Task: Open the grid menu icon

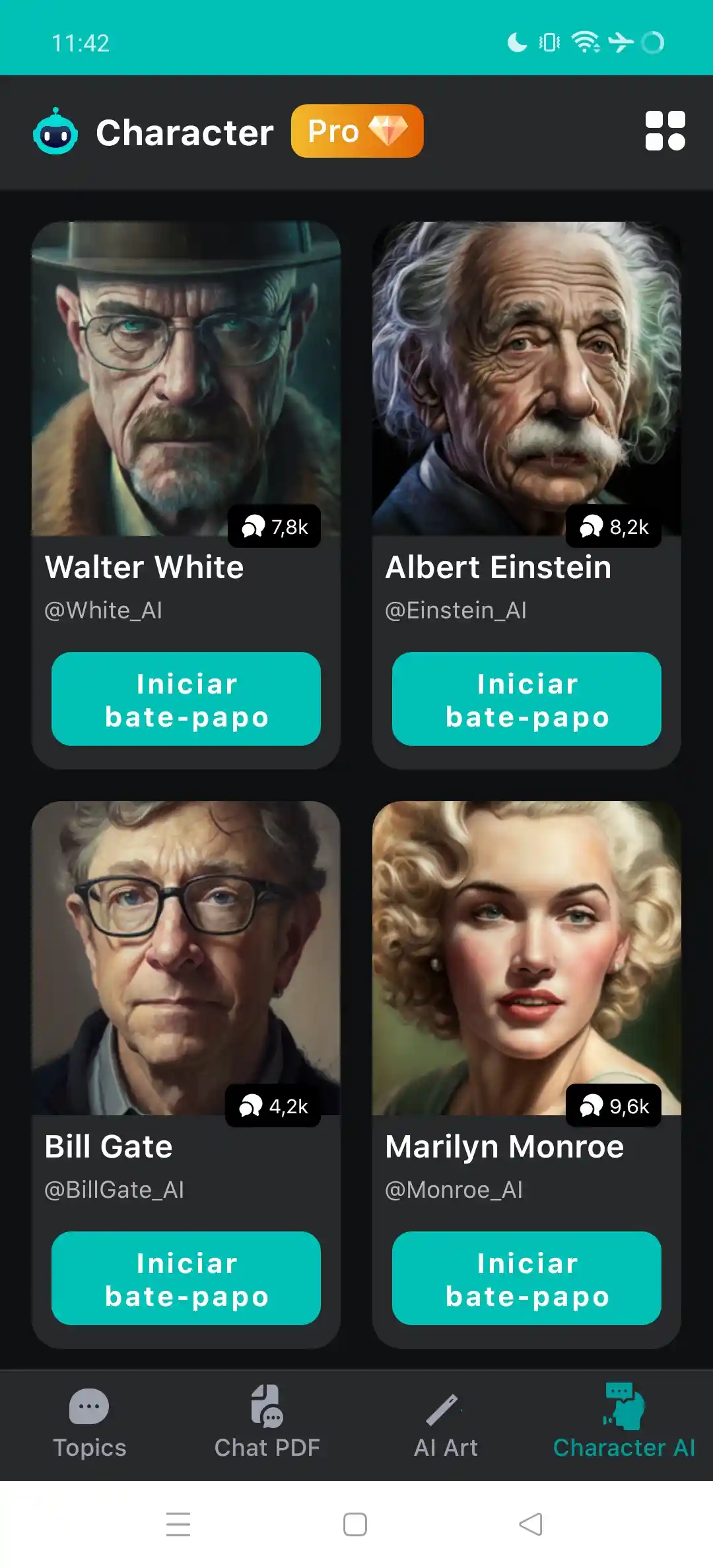Action: click(665, 131)
